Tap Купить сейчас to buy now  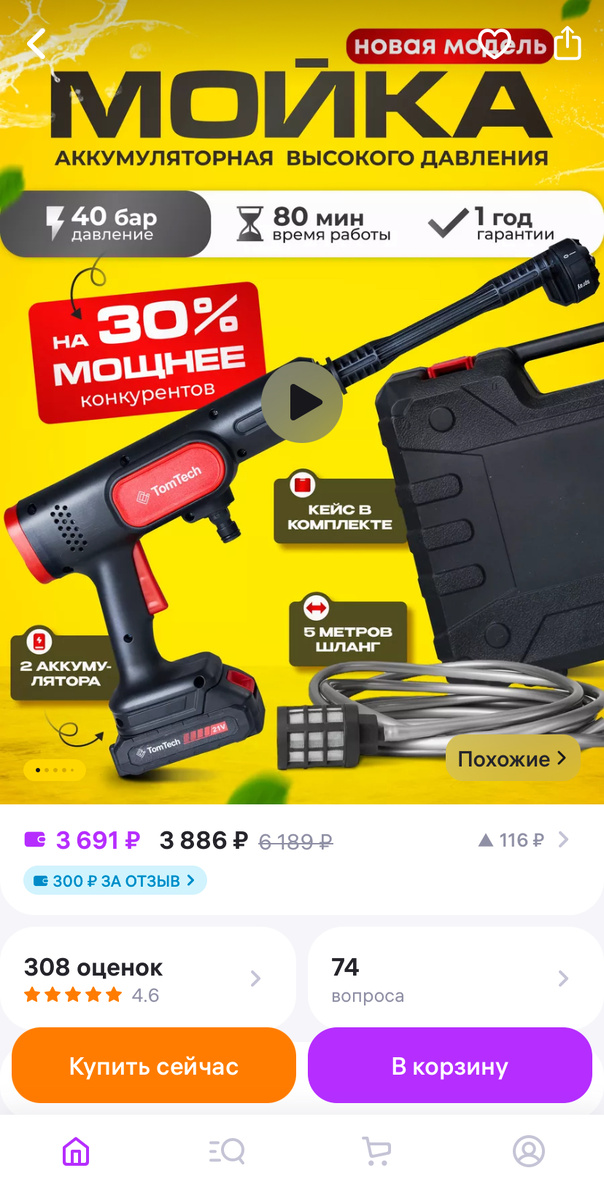pos(154,1066)
